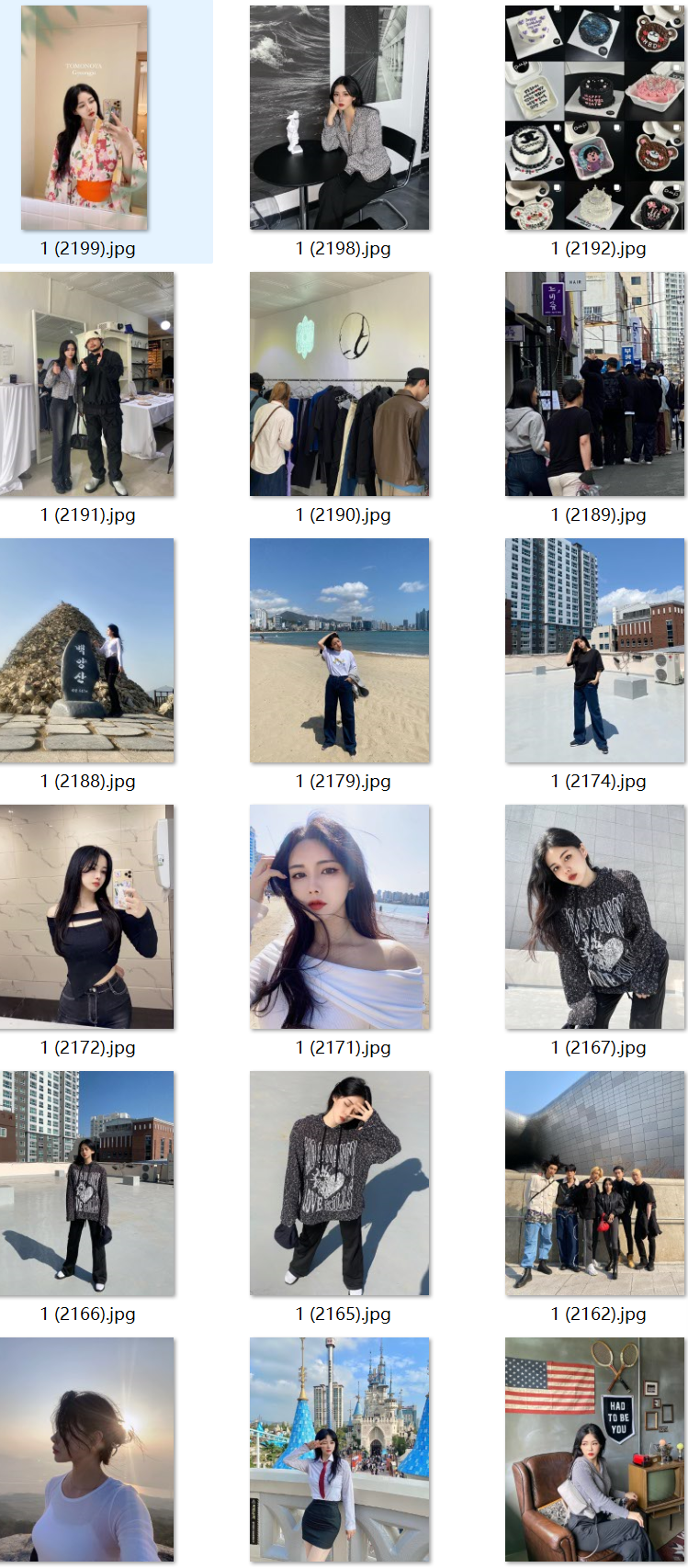
Task: Open group photo 1 (2162).jpg
Action: coord(595,1183)
